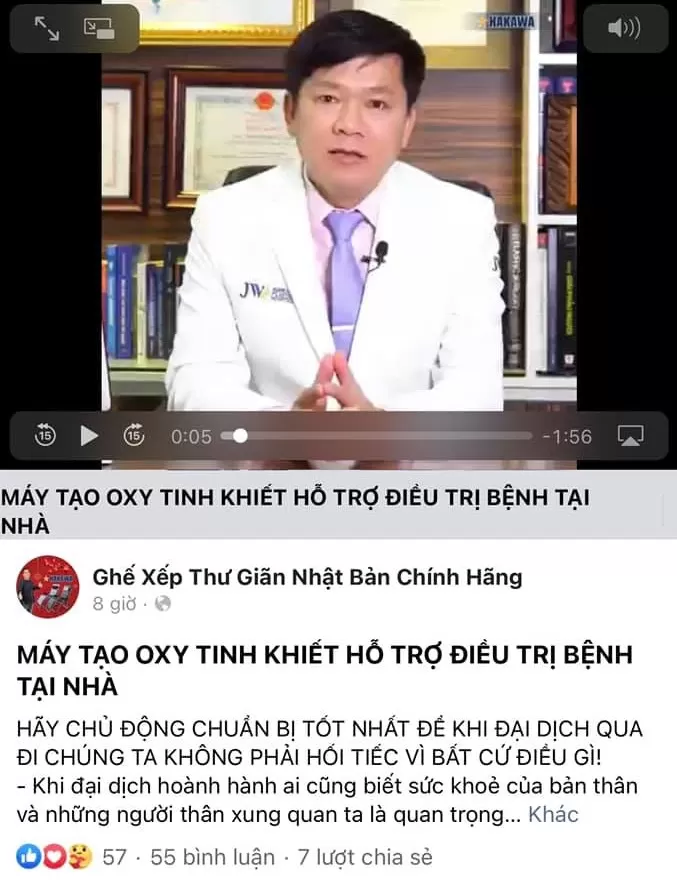Viewport: 677px width, 887px height.
Task: Rewind the video 15 seconds
Action: pos(46,436)
